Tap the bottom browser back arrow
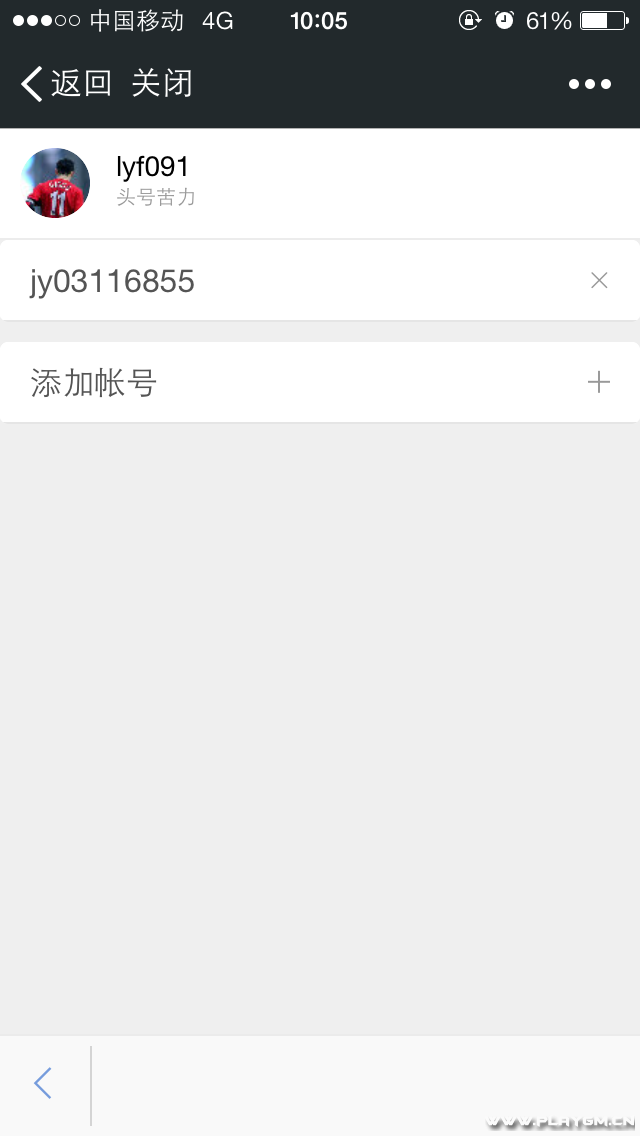The image size is (640, 1136). click(42, 1083)
